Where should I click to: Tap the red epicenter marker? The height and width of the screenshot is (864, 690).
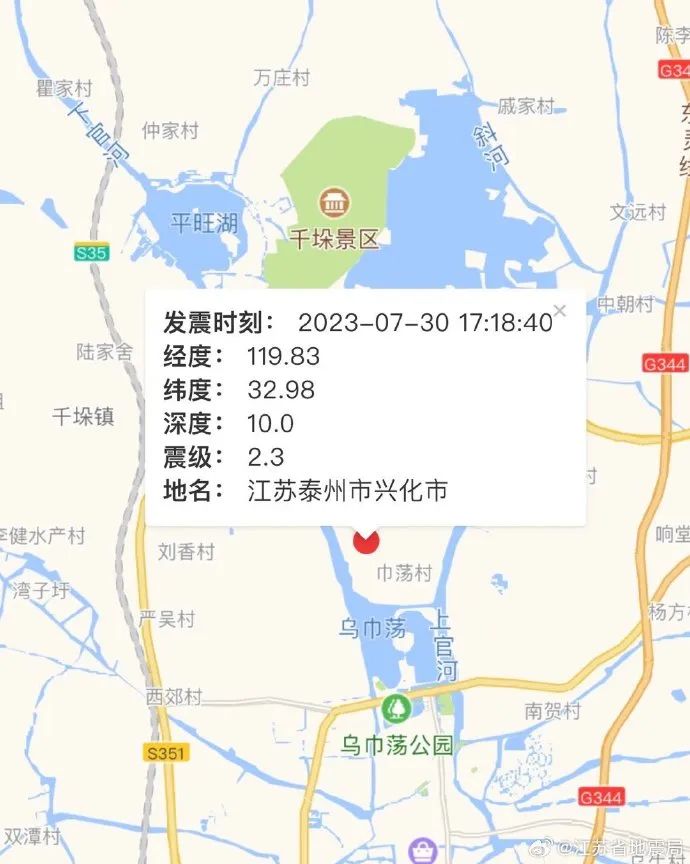coord(367,541)
